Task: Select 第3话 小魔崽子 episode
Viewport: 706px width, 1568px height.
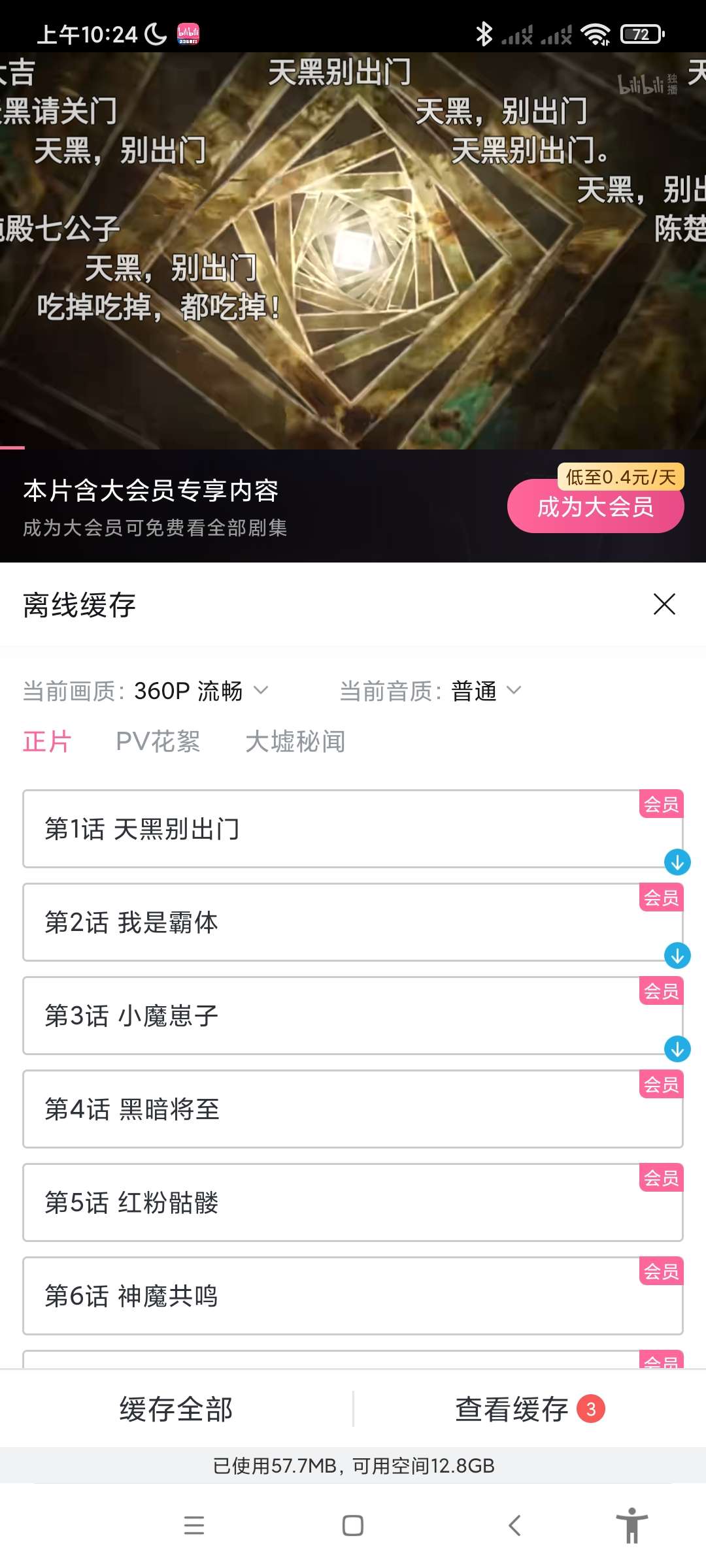Action: pyautogui.click(x=353, y=1016)
